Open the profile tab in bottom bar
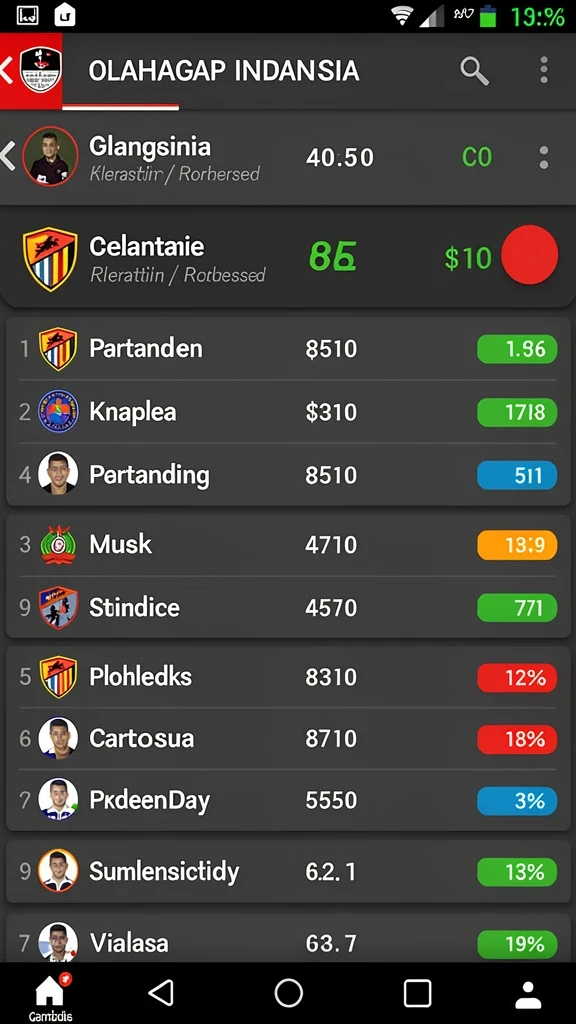This screenshot has width=576, height=1024. [x=528, y=995]
